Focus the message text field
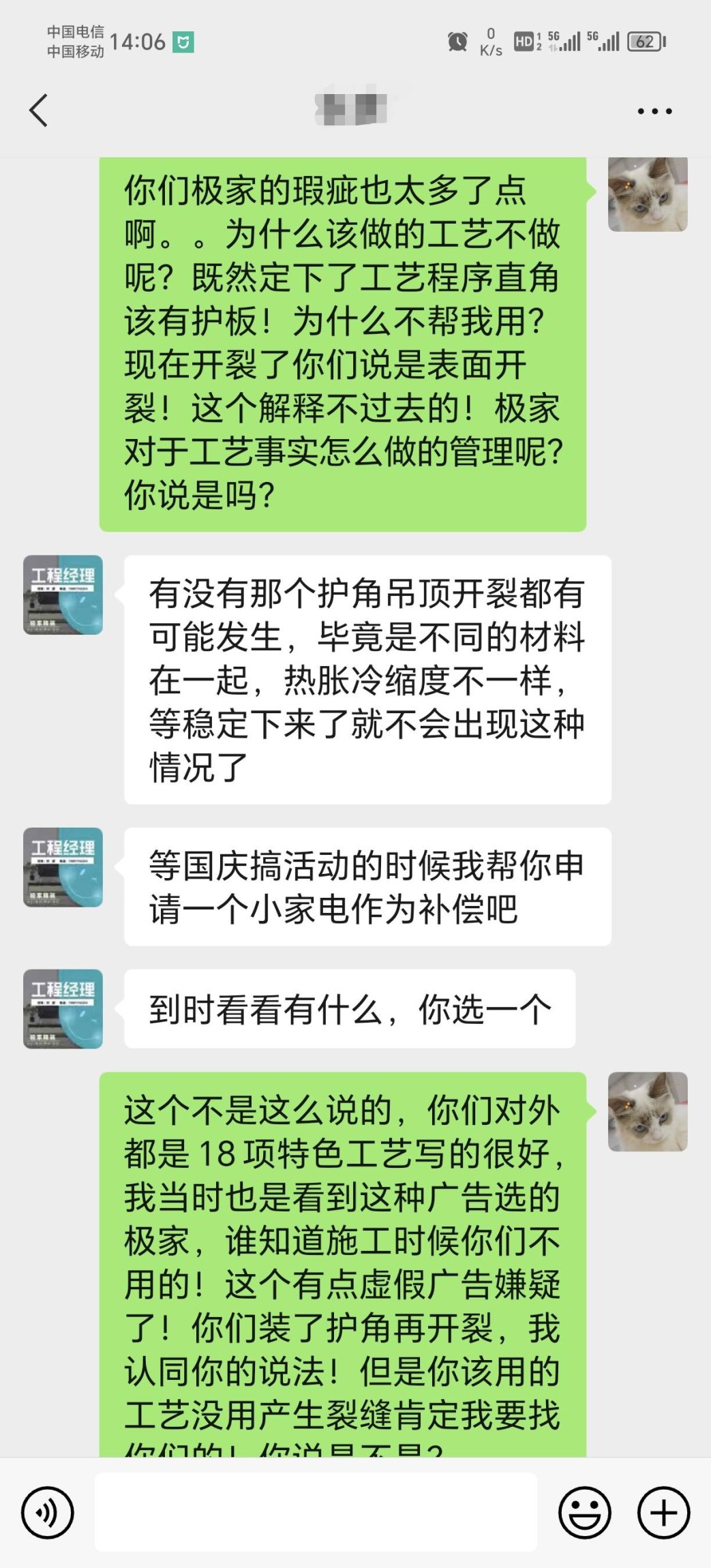 (x=316, y=1513)
